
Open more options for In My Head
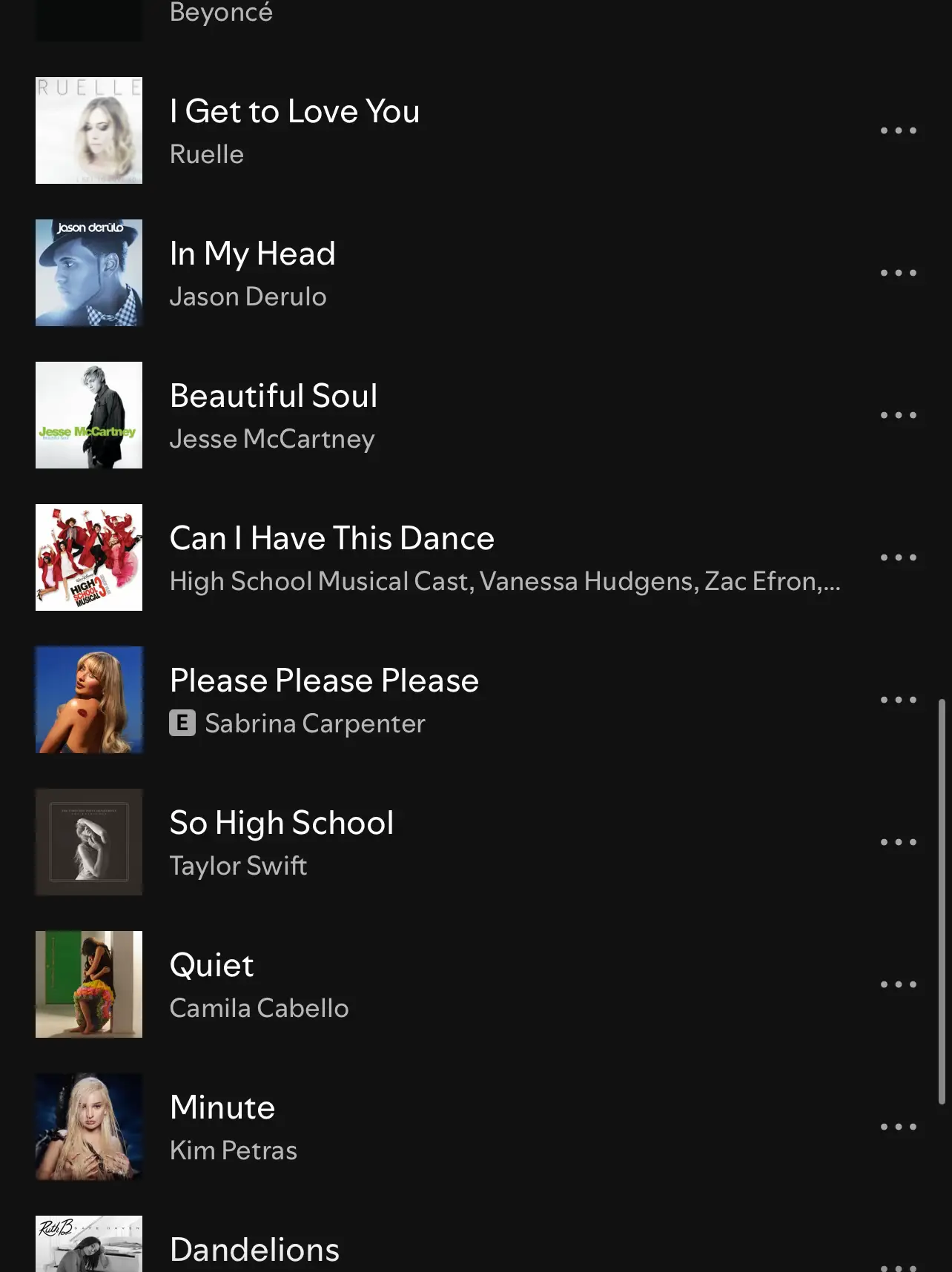point(898,274)
